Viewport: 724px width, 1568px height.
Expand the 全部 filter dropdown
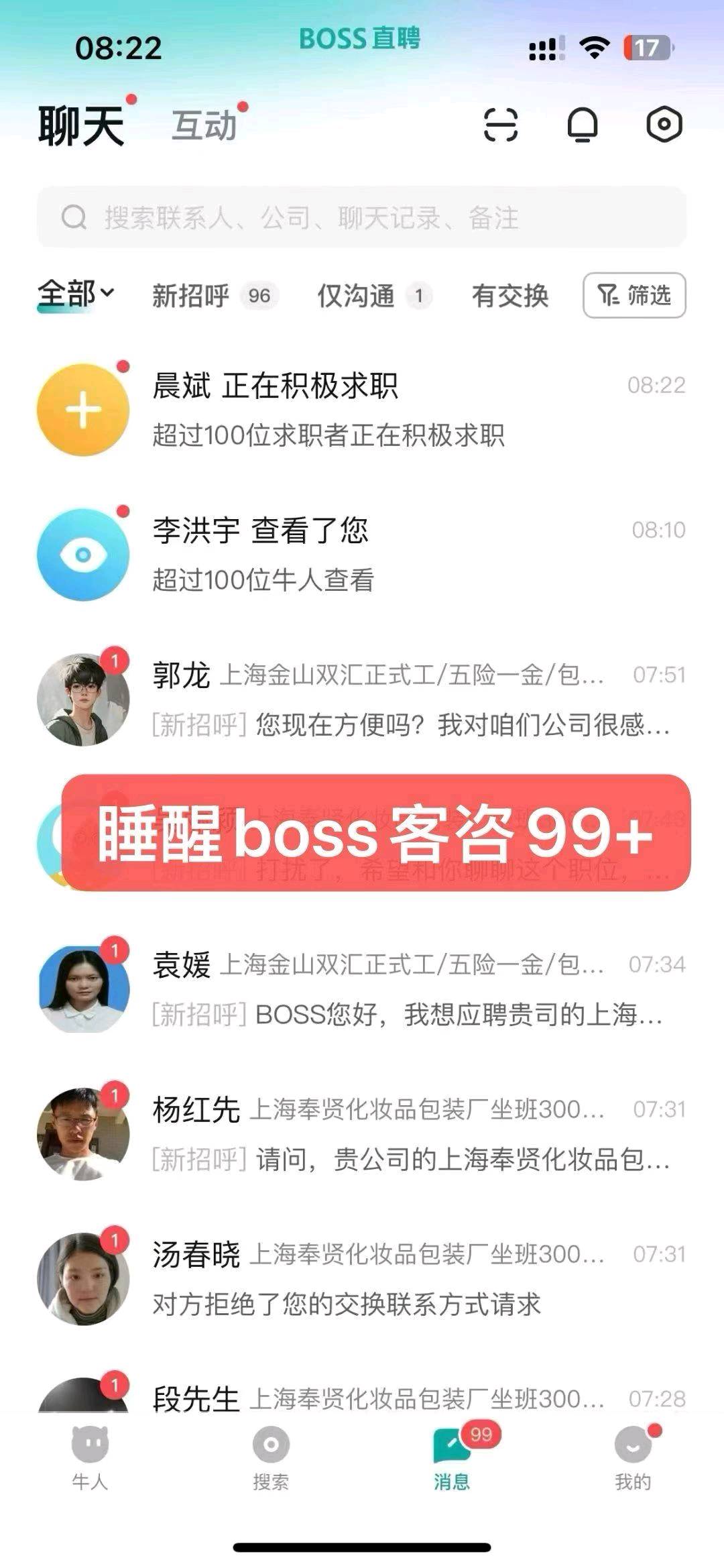[x=74, y=295]
